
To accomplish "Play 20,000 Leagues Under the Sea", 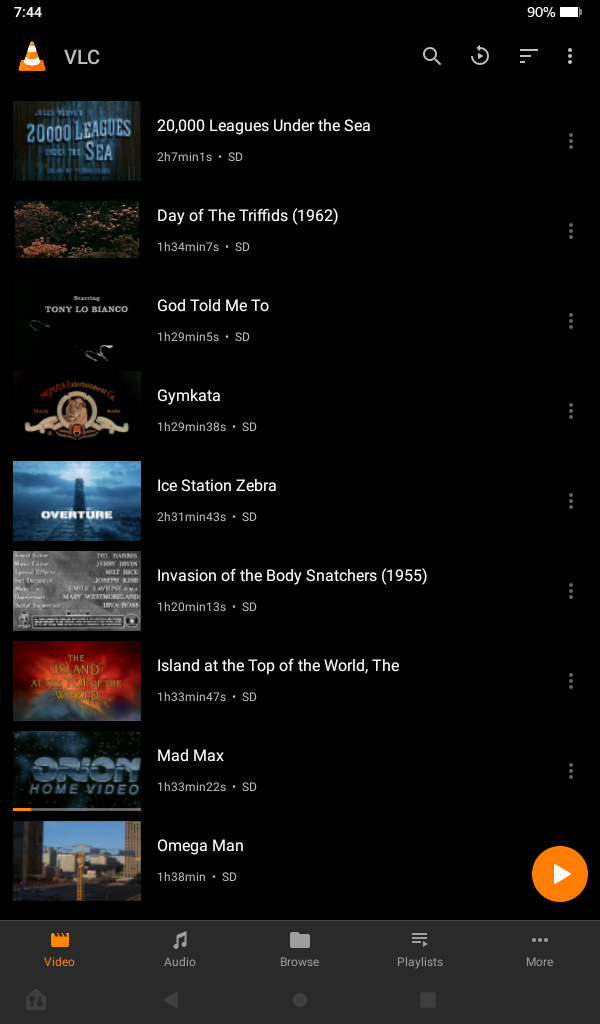I will 264,140.
